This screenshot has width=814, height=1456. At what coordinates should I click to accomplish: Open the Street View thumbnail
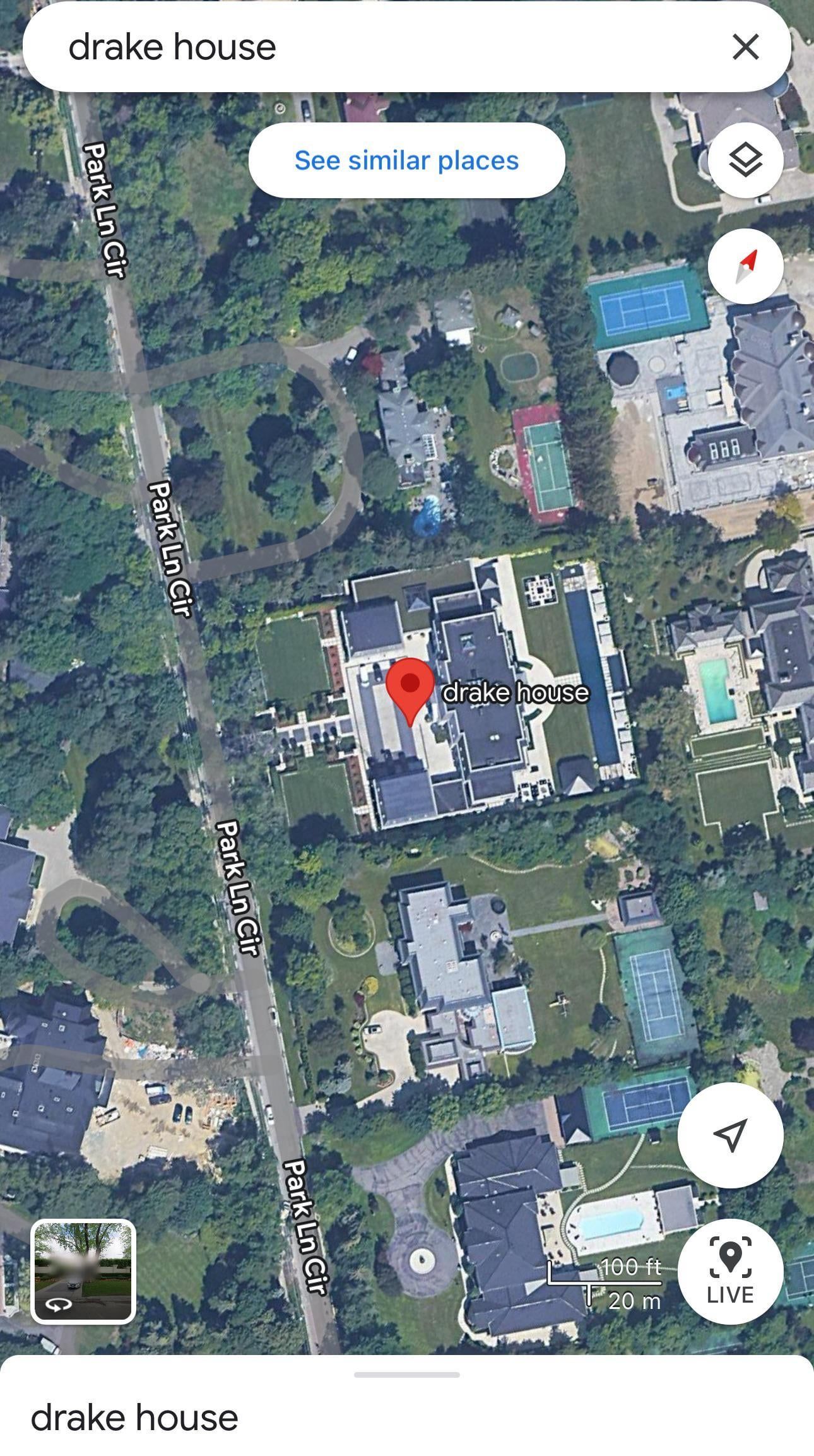(x=83, y=1271)
